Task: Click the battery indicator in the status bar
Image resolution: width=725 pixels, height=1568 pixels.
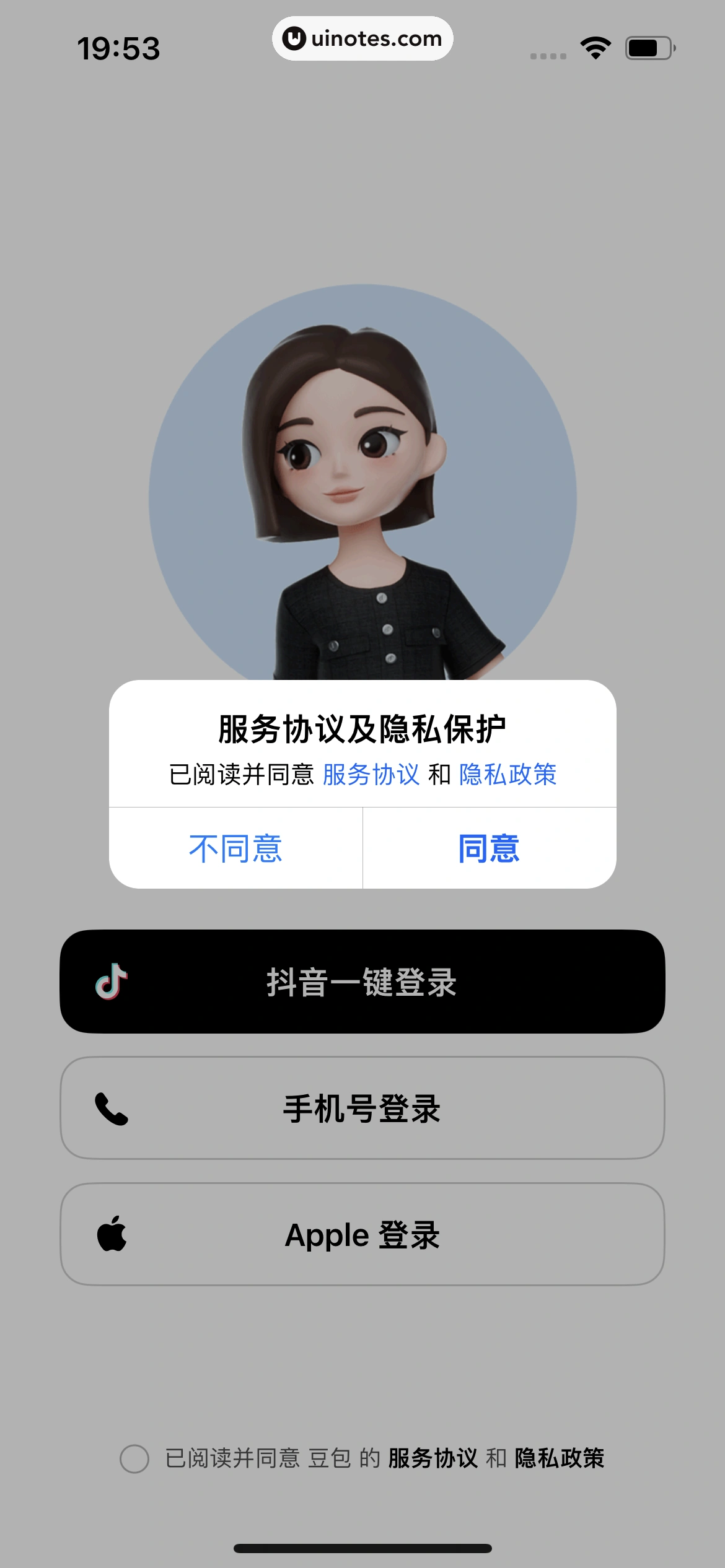Action: (x=648, y=46)
